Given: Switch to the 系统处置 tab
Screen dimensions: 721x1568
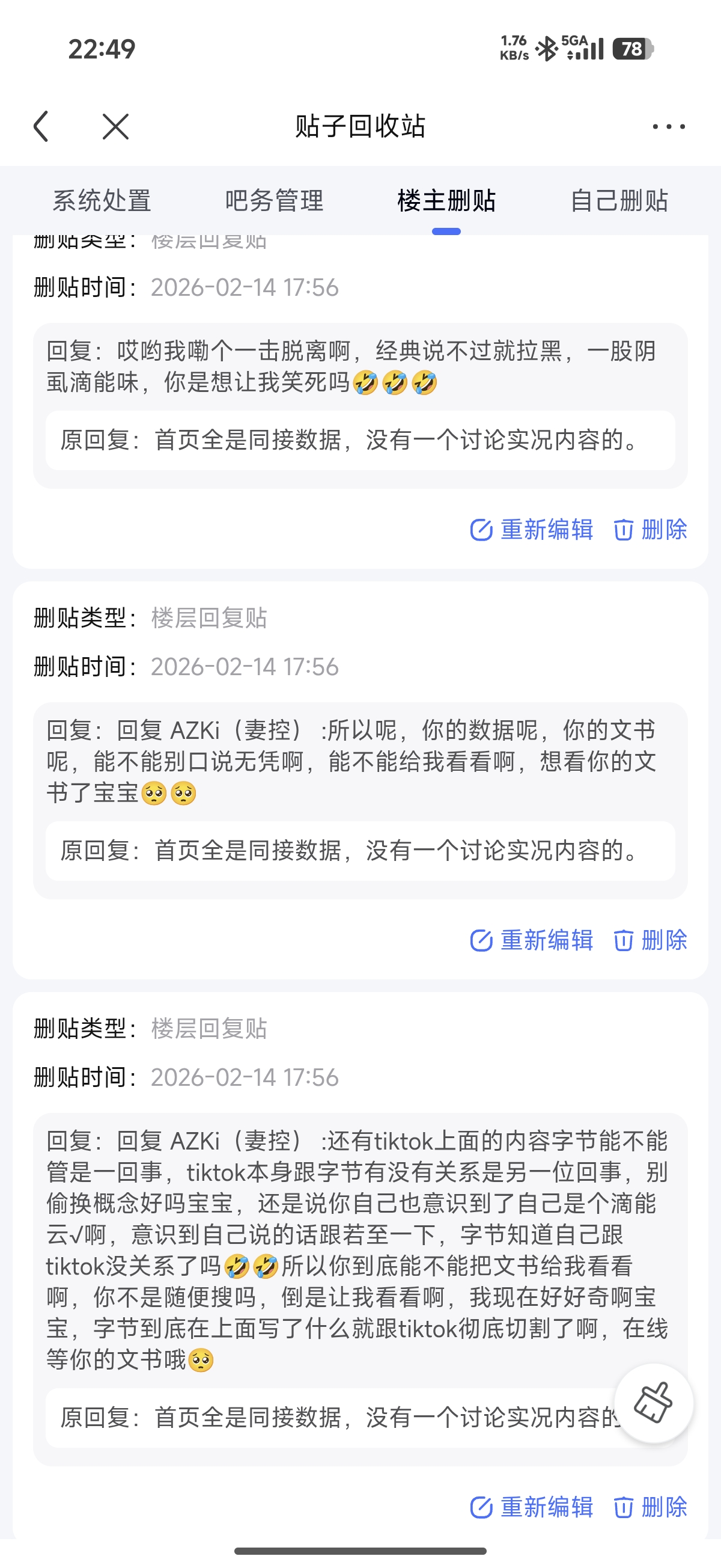Looking at the screenshot, I should [x=102, y=201].
